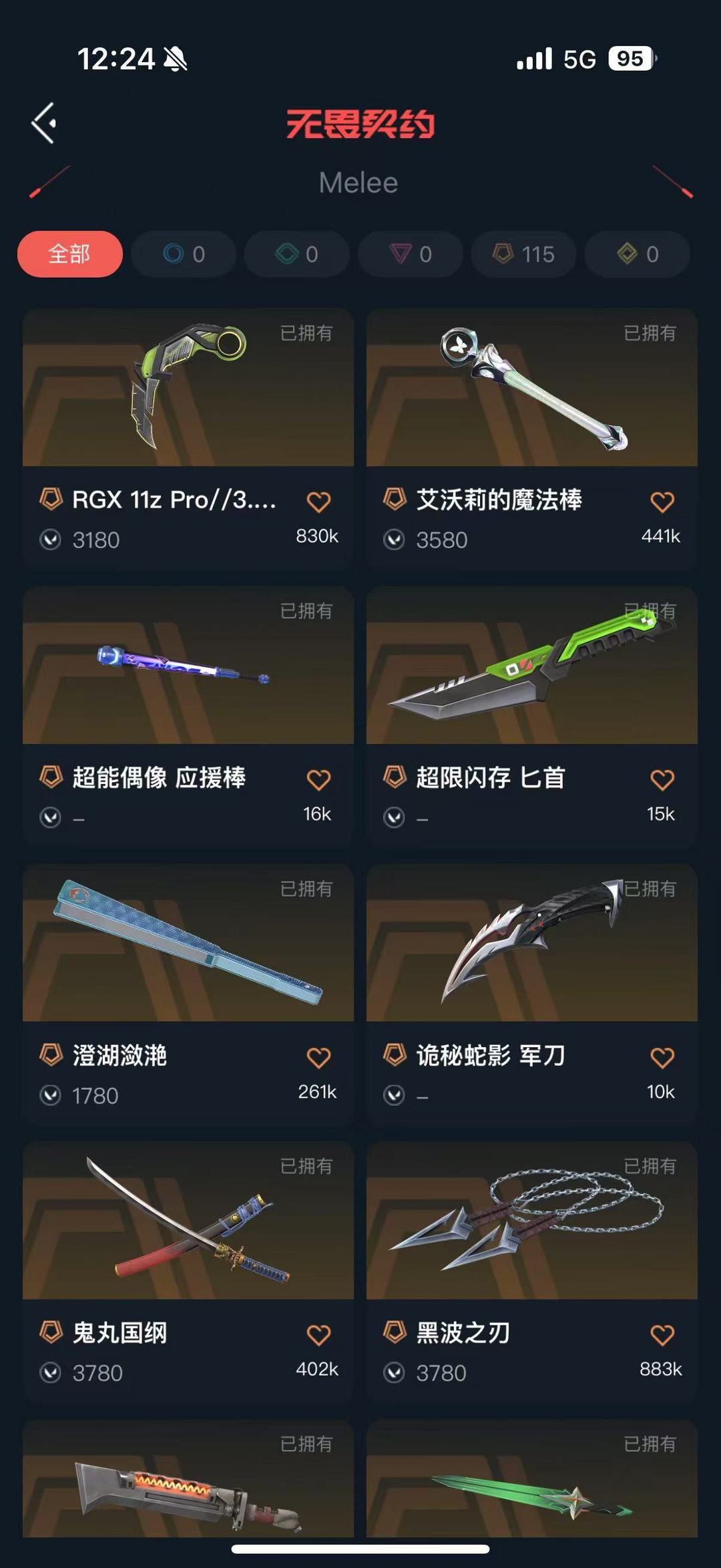The image size is (721, 1568).
Task: Open the 艾沃莉的魔法棒 skin card
Action: 532,438
